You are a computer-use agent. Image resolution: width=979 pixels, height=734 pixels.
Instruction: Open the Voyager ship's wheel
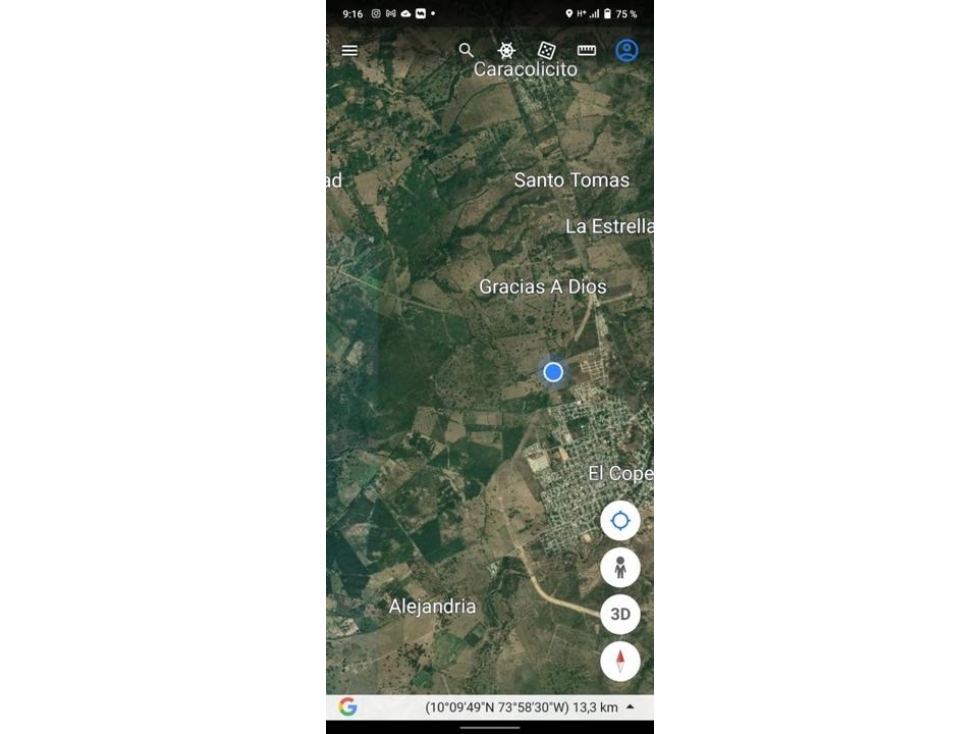point(507,50)
